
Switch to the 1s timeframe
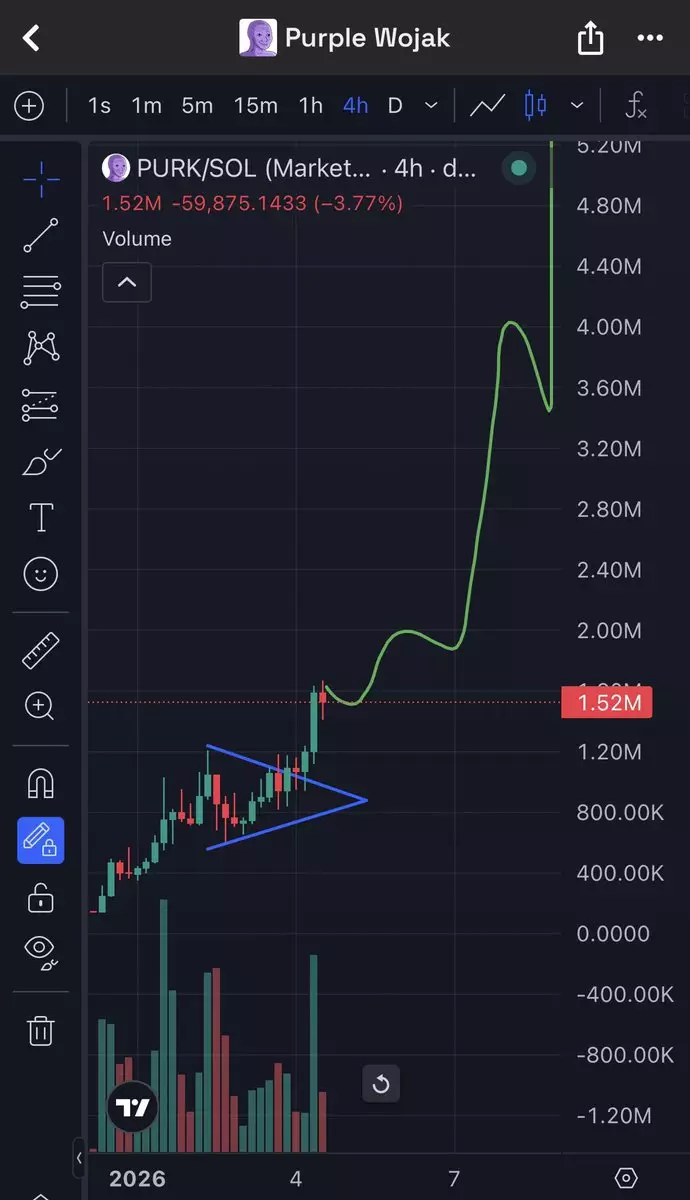coord(99,106)
